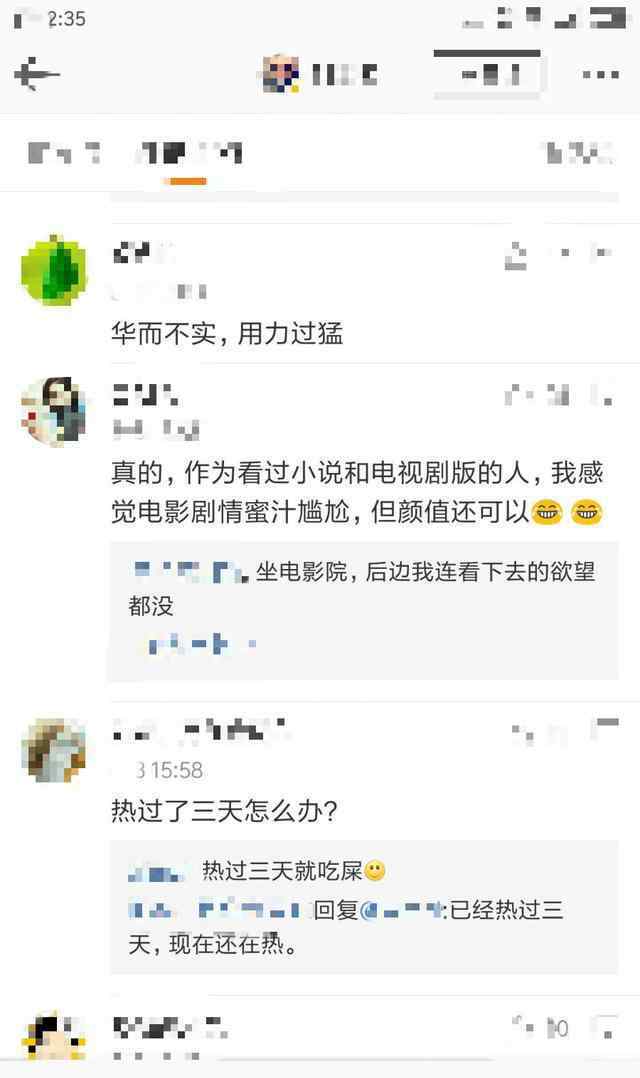
Task: Open the comment starting "真的,作为看过小说"
Action: click(x=357, y=492)
